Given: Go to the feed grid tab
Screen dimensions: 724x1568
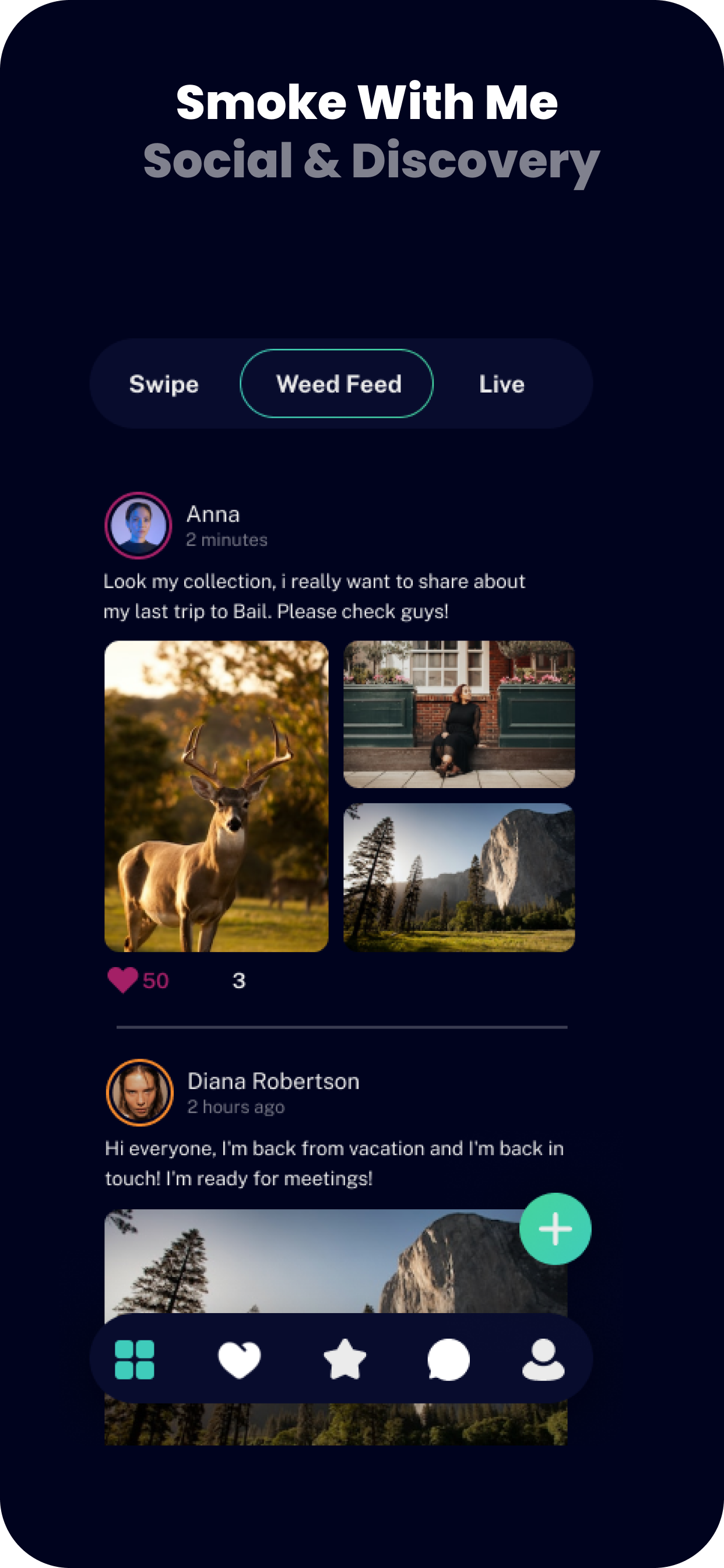Looking at the screenshot, I should click(x=135, y=1359).
